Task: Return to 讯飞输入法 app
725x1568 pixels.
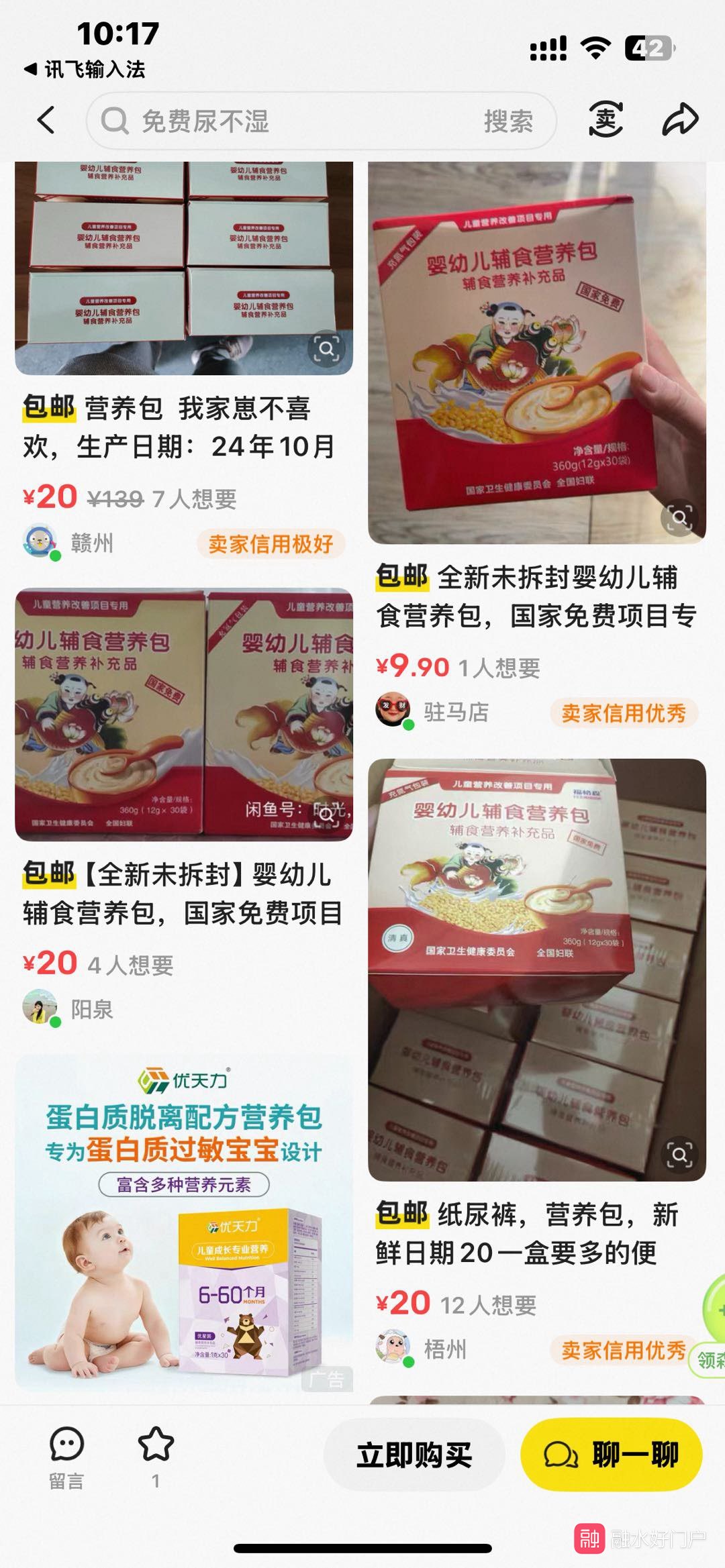Action: pyautogui.click(x=85, y=69)
